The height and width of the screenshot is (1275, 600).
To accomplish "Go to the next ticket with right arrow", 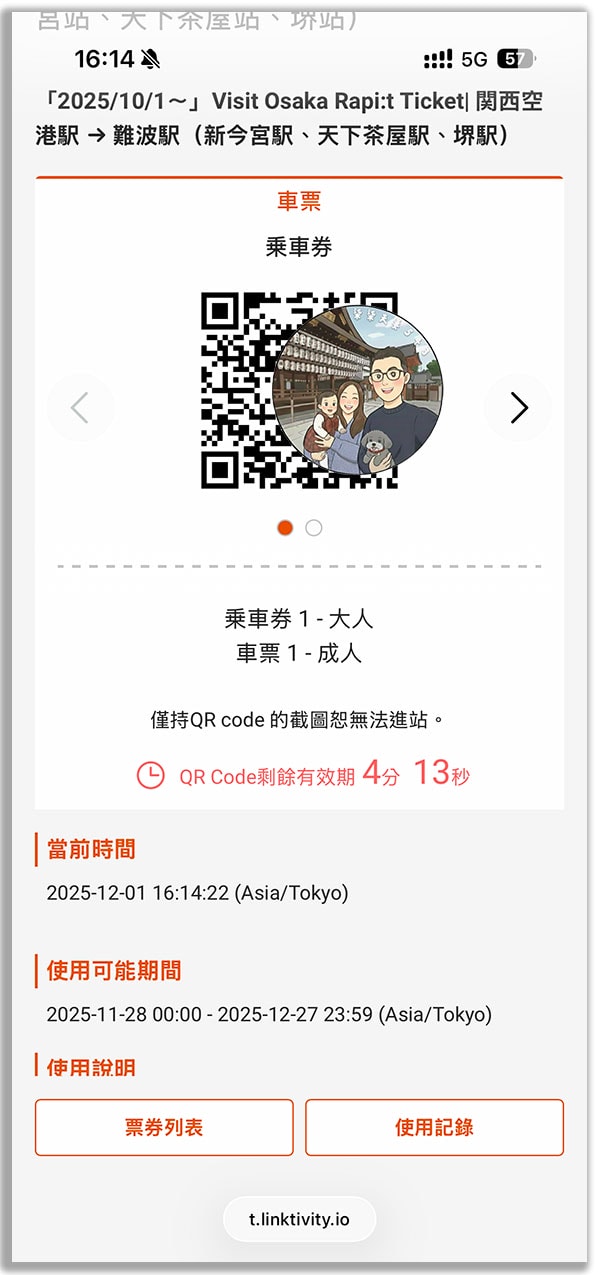I will point(518,408).
